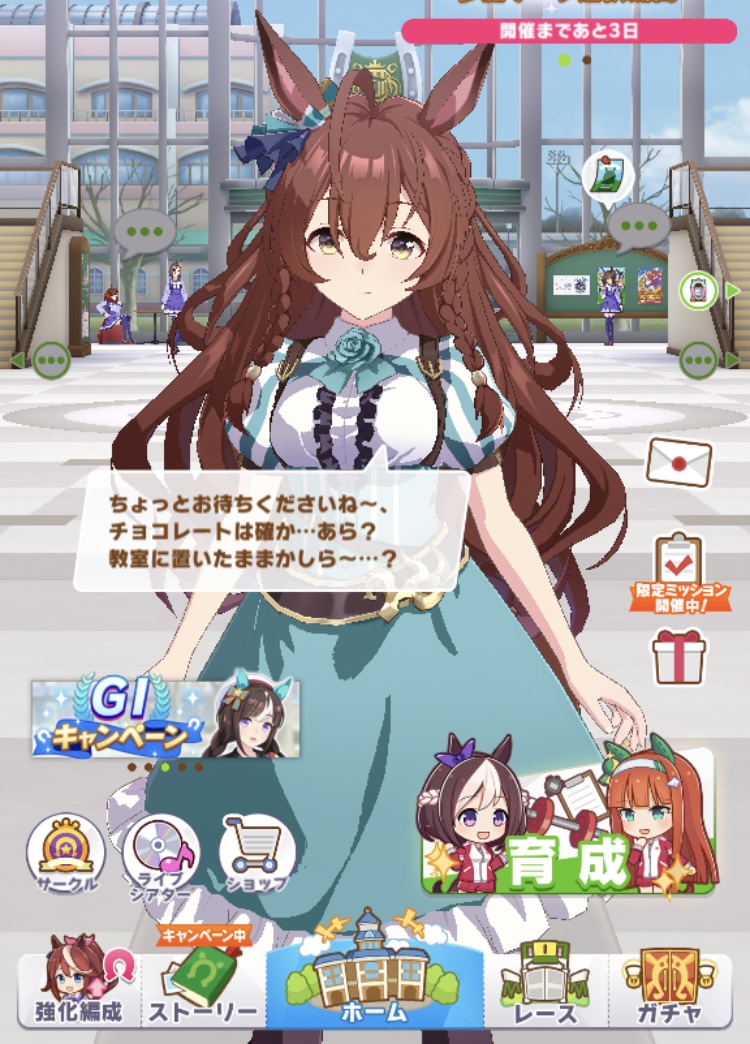The height and width of the screenshot is (1044, 750).
Task: Open the サークル menu
Action: tap(65, 852)
